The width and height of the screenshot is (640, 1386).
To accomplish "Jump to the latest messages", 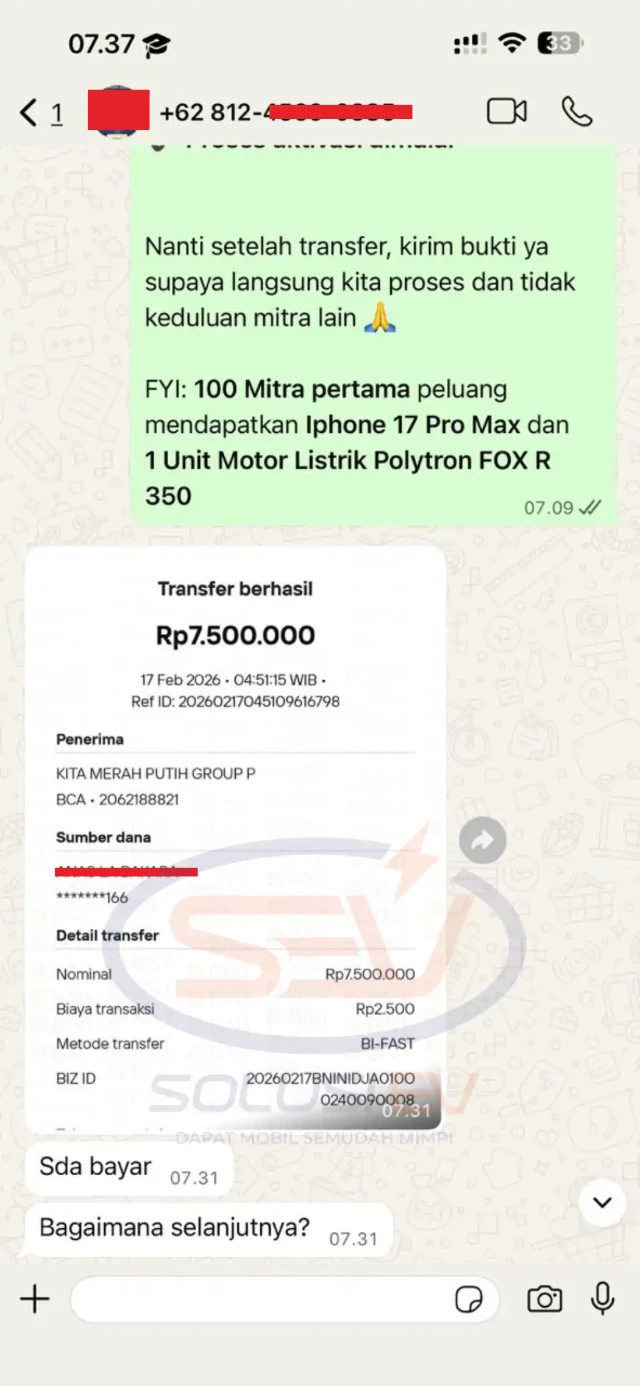I will tap(602, 1202).
